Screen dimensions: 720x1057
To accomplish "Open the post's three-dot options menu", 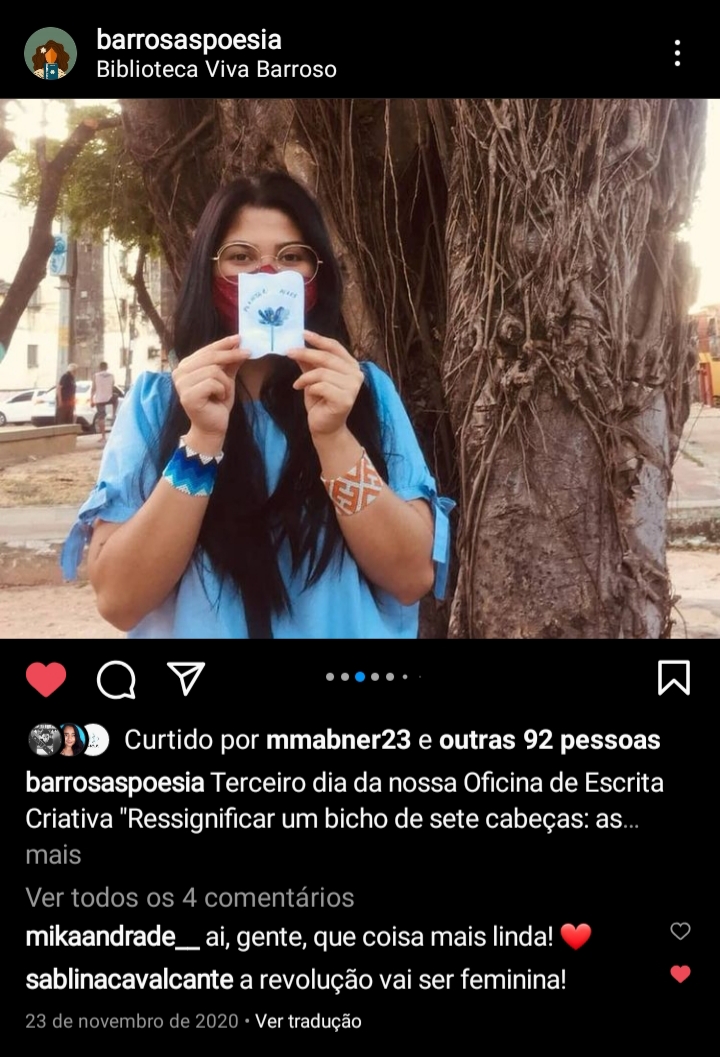I will pyautogui.click(x=677, y=53).
